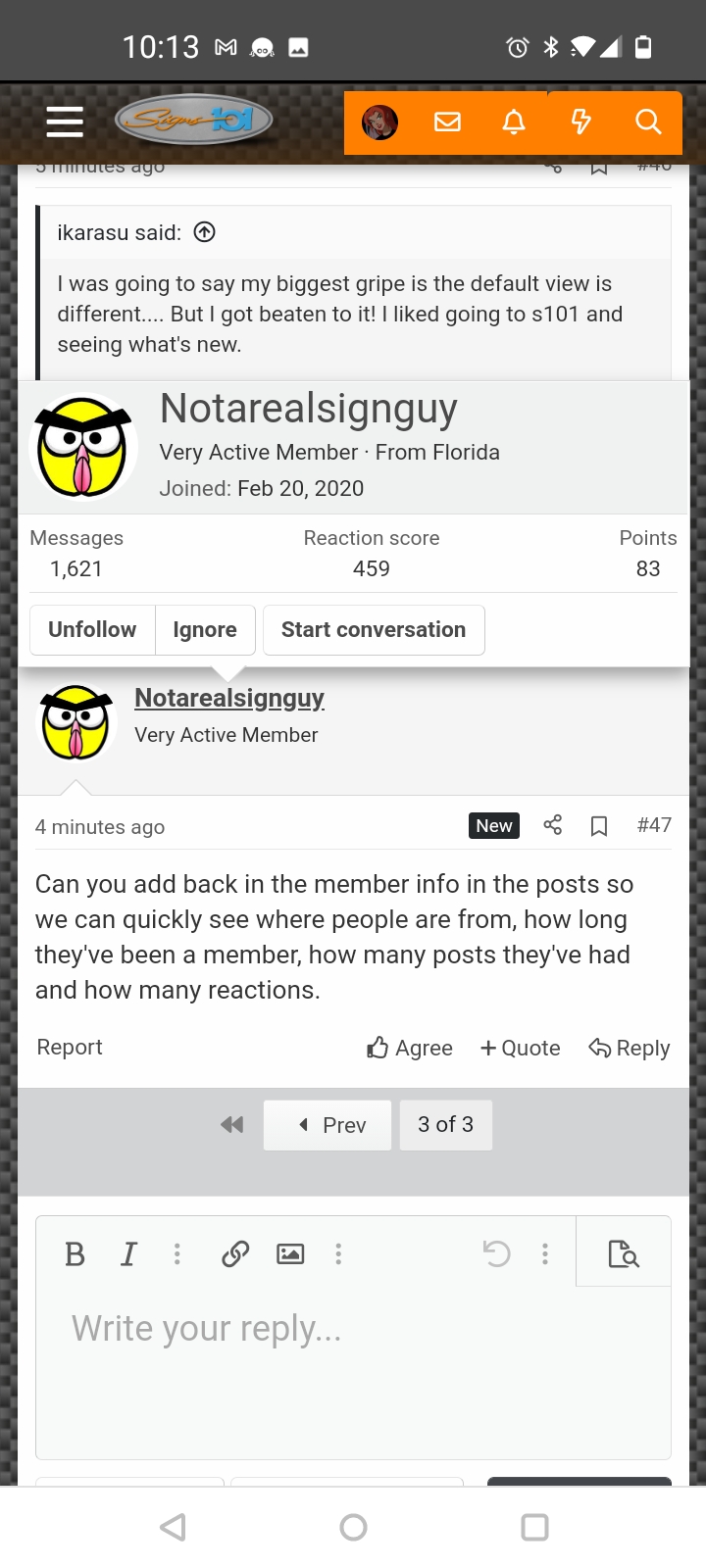The height and width of the screenshot is (1568, 706).
Task: Open the What's New lightning icon
Action: coord(580,122)
